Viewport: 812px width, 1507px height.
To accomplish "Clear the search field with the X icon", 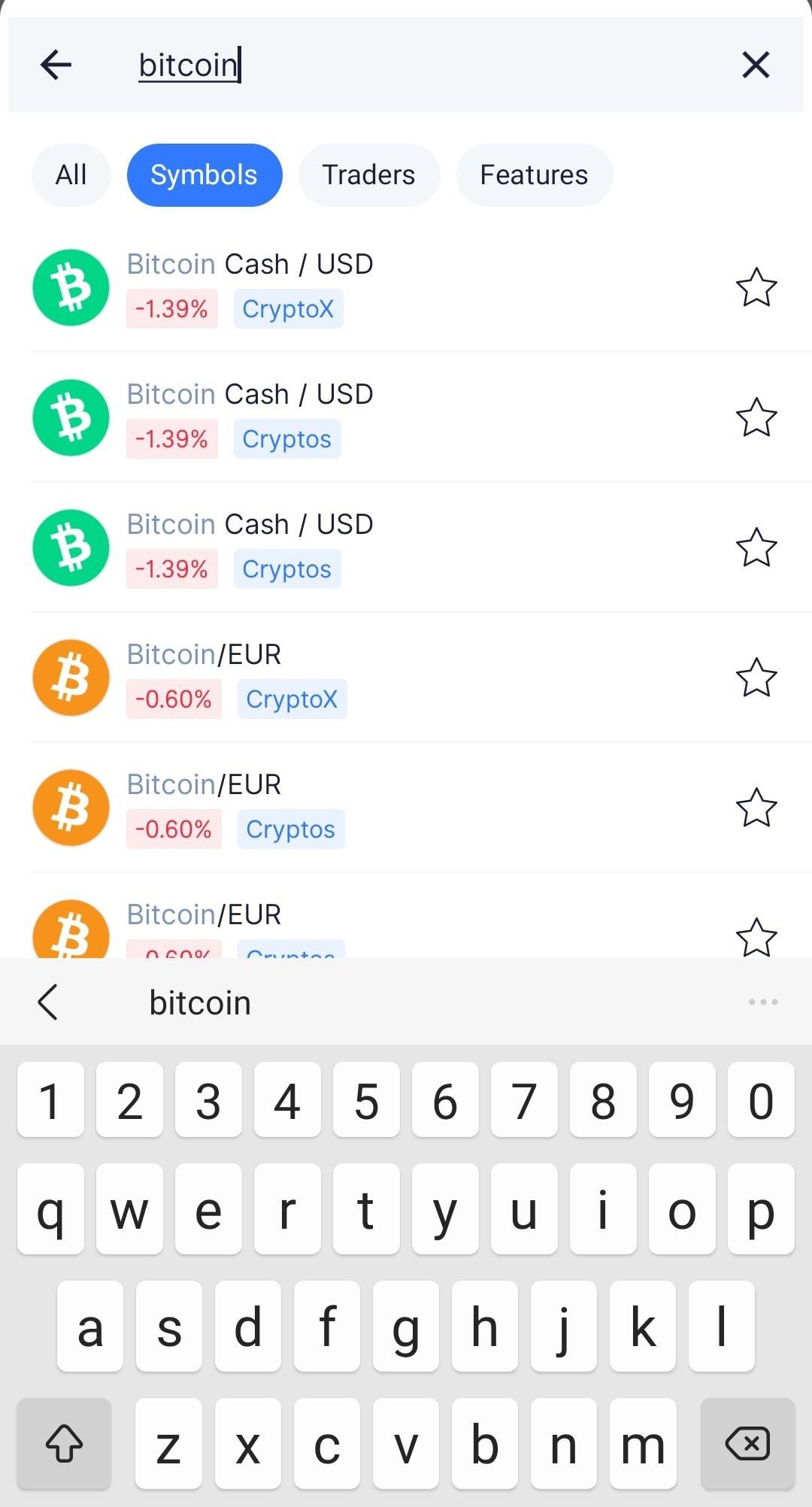I will [755, 65].
